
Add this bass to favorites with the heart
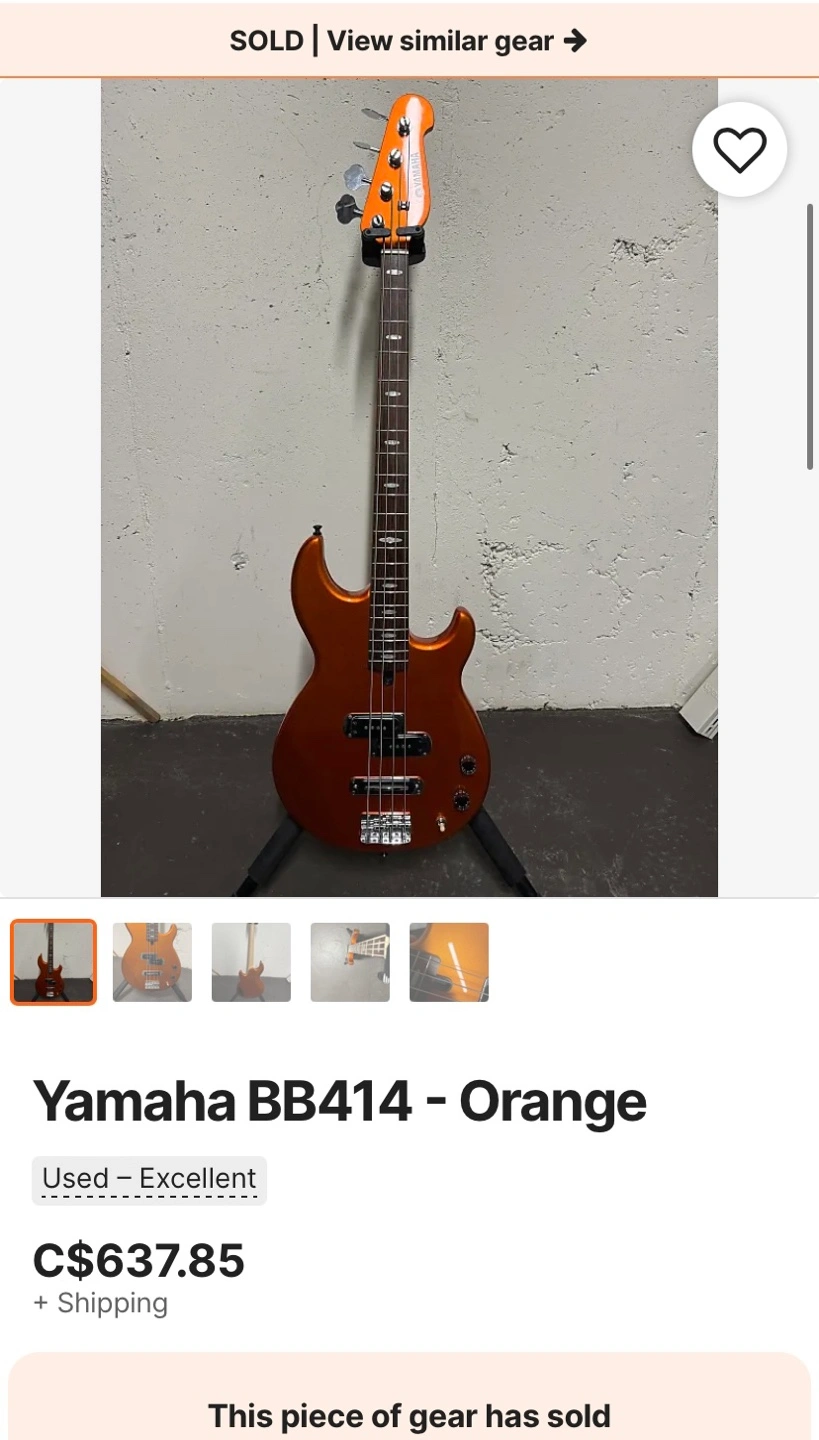coord(739,150)
